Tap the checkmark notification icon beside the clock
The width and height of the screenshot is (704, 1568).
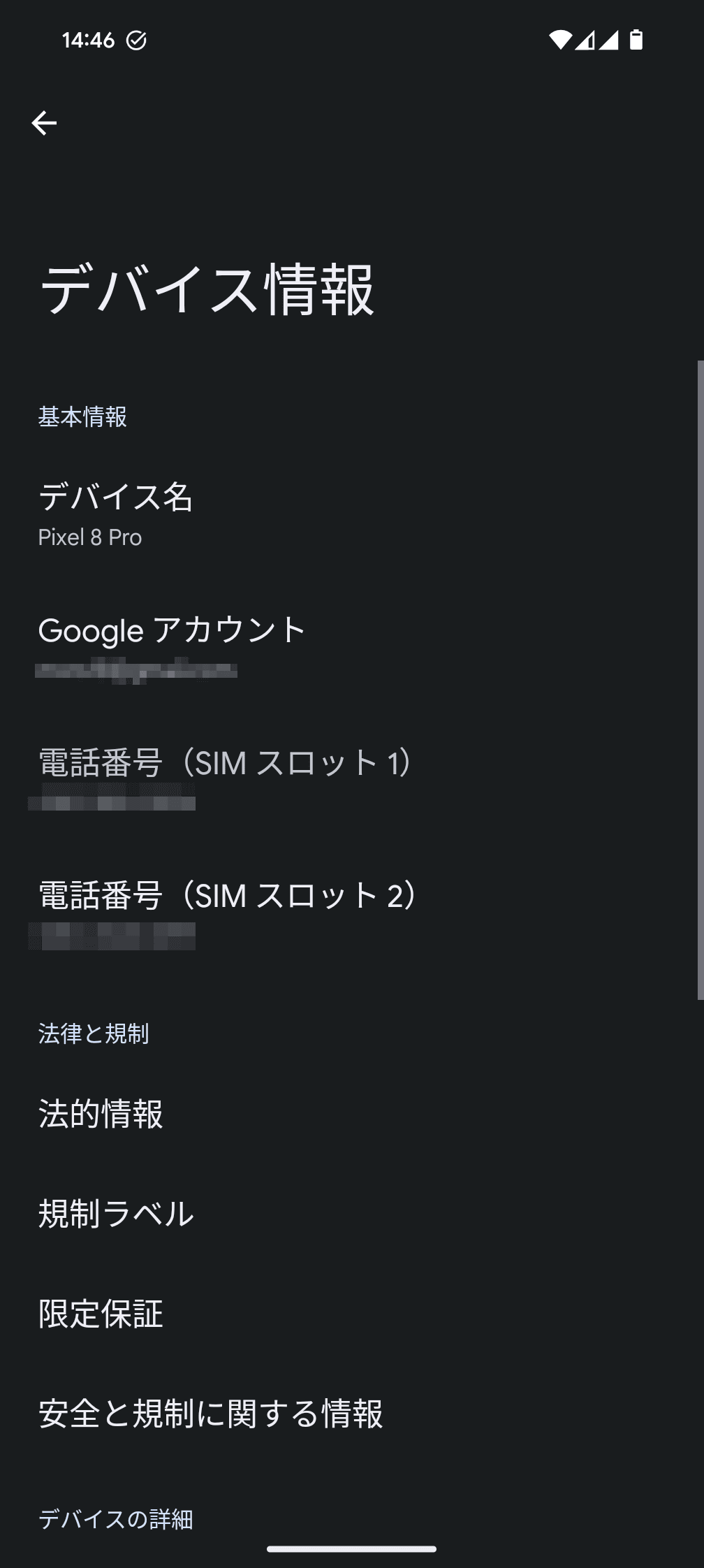tap(137, 42)
